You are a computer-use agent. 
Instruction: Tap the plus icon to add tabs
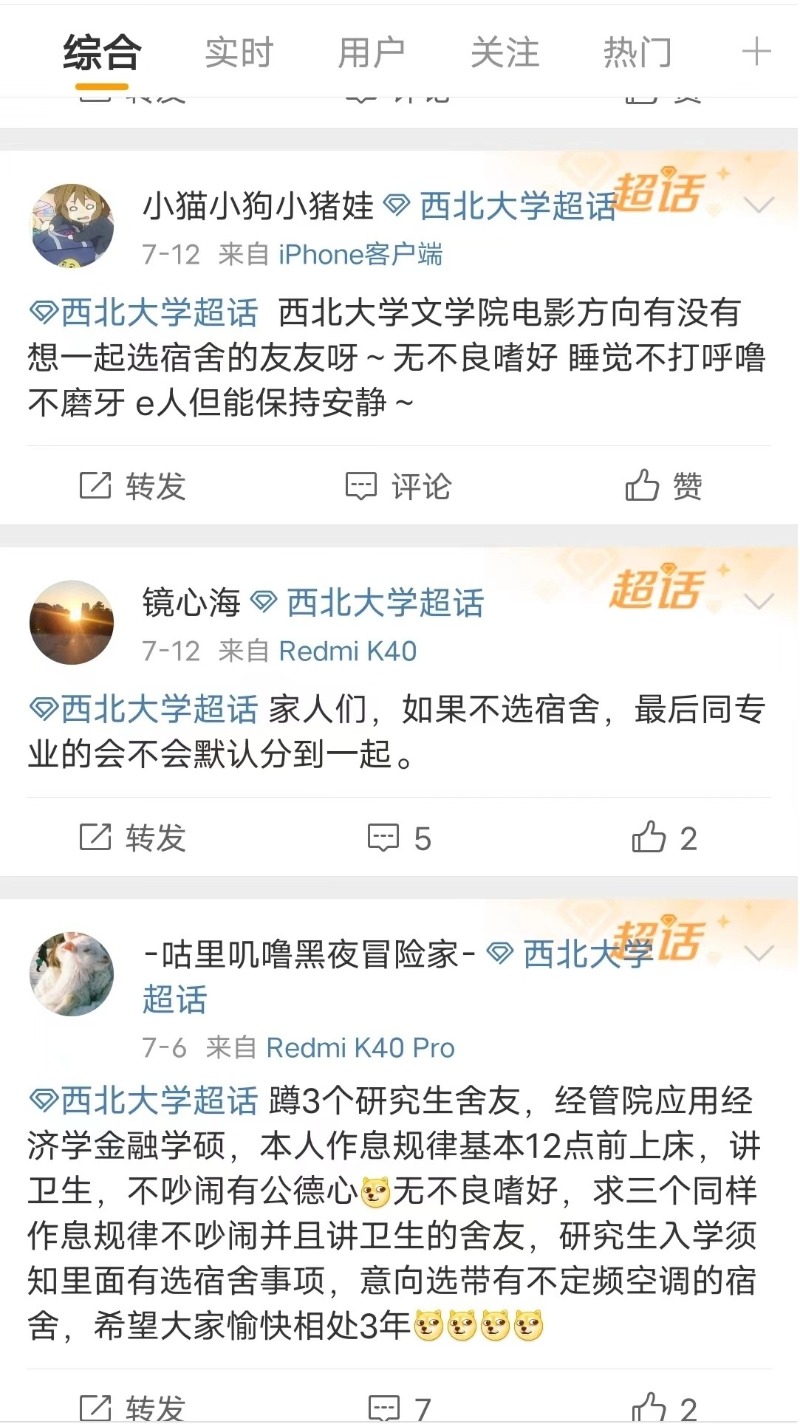pos(757,52)
